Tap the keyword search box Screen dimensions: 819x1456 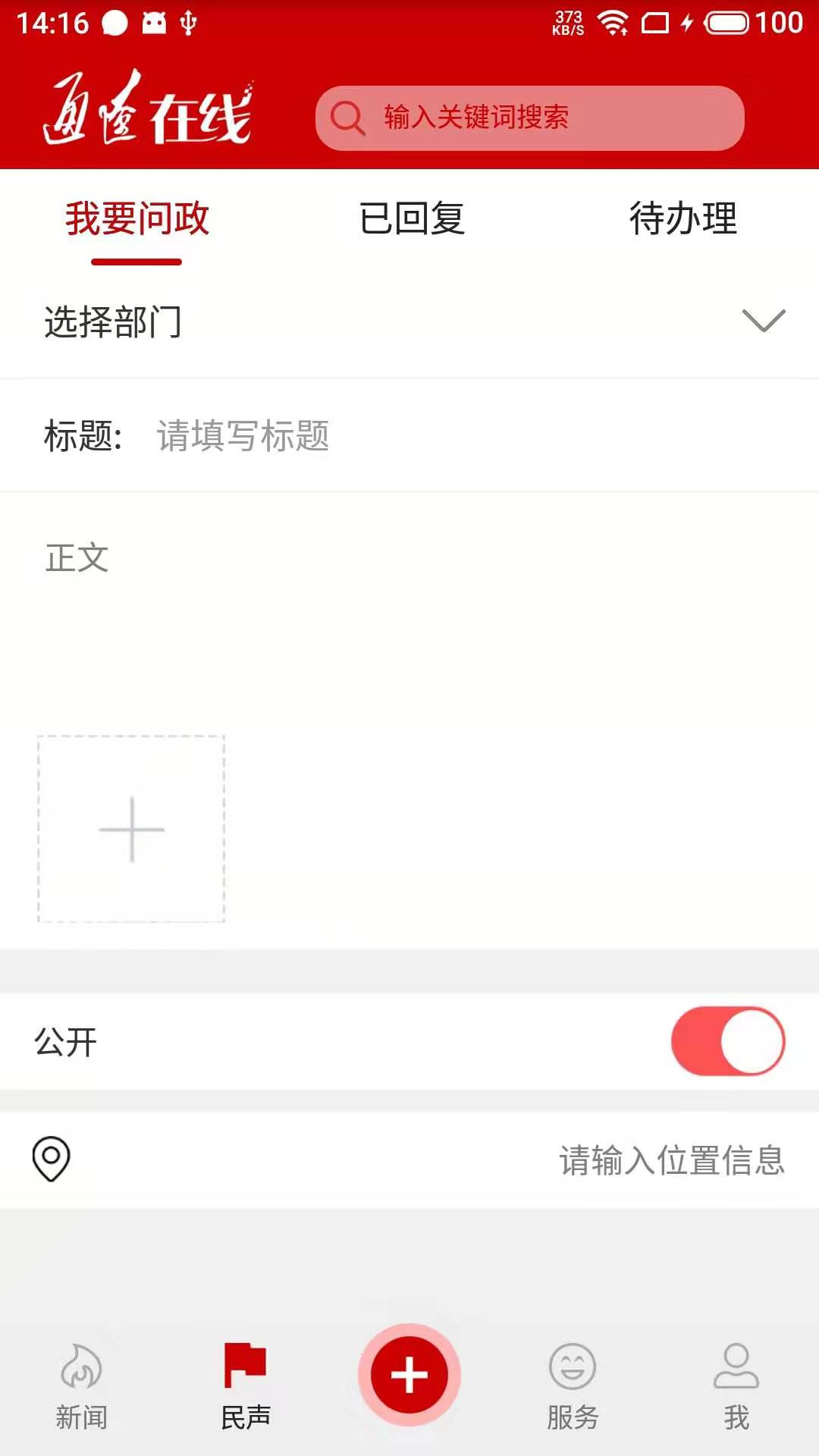(529, 118)
